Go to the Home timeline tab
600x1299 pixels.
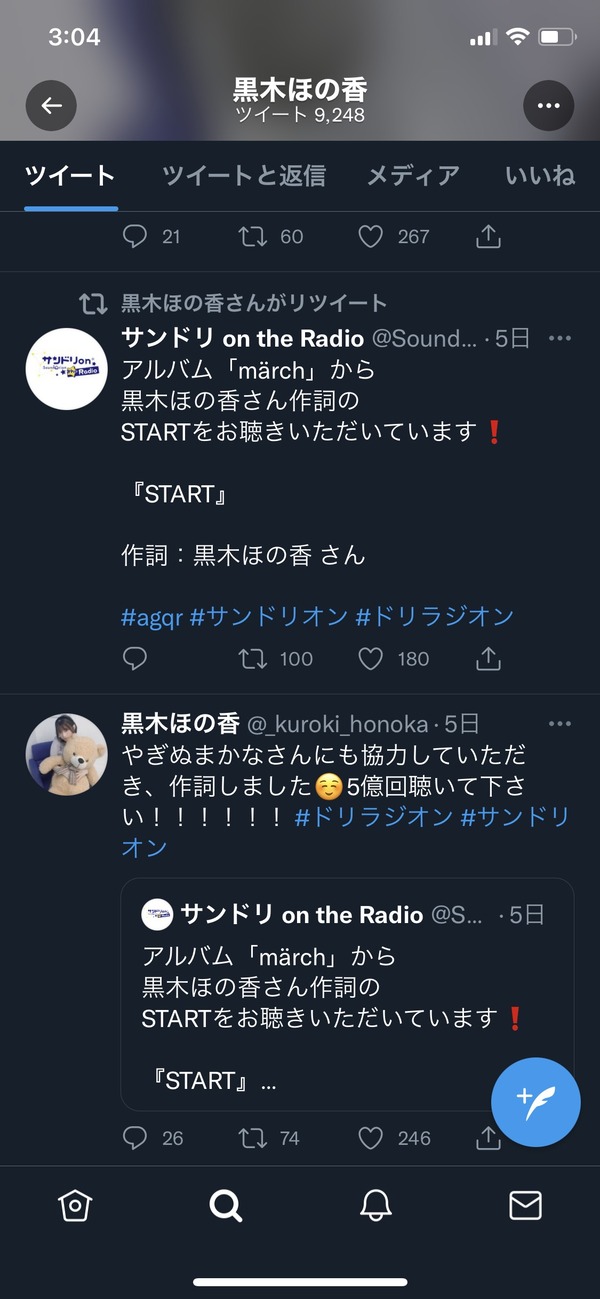point(75,1205)
